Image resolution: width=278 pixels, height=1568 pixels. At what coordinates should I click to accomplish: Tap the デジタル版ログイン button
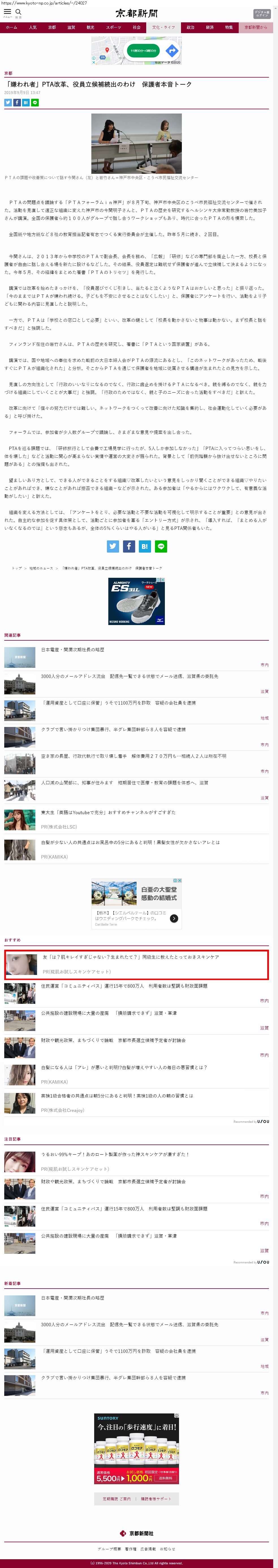(262, 13)
